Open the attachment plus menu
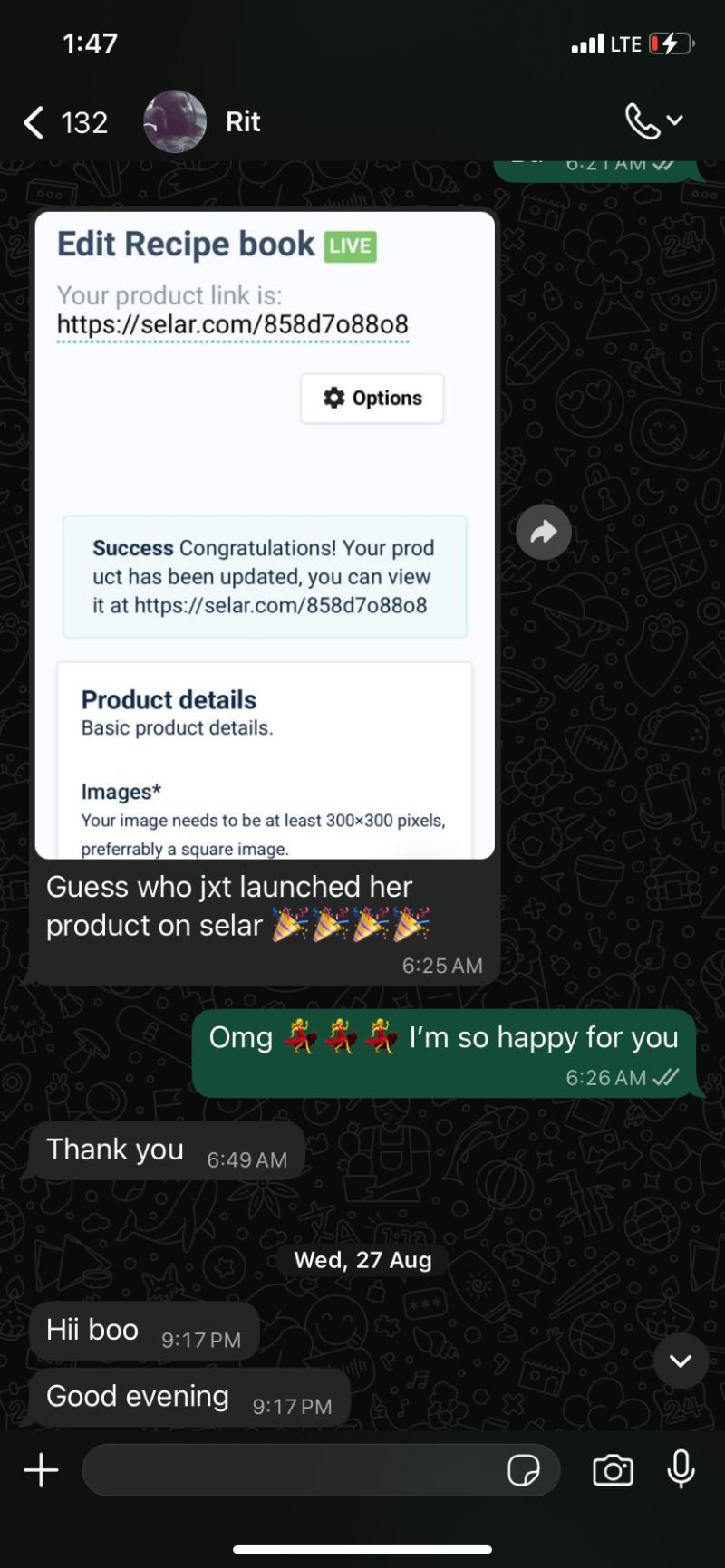Viewport: 725px width, 1568px height. pos(41,1470)
